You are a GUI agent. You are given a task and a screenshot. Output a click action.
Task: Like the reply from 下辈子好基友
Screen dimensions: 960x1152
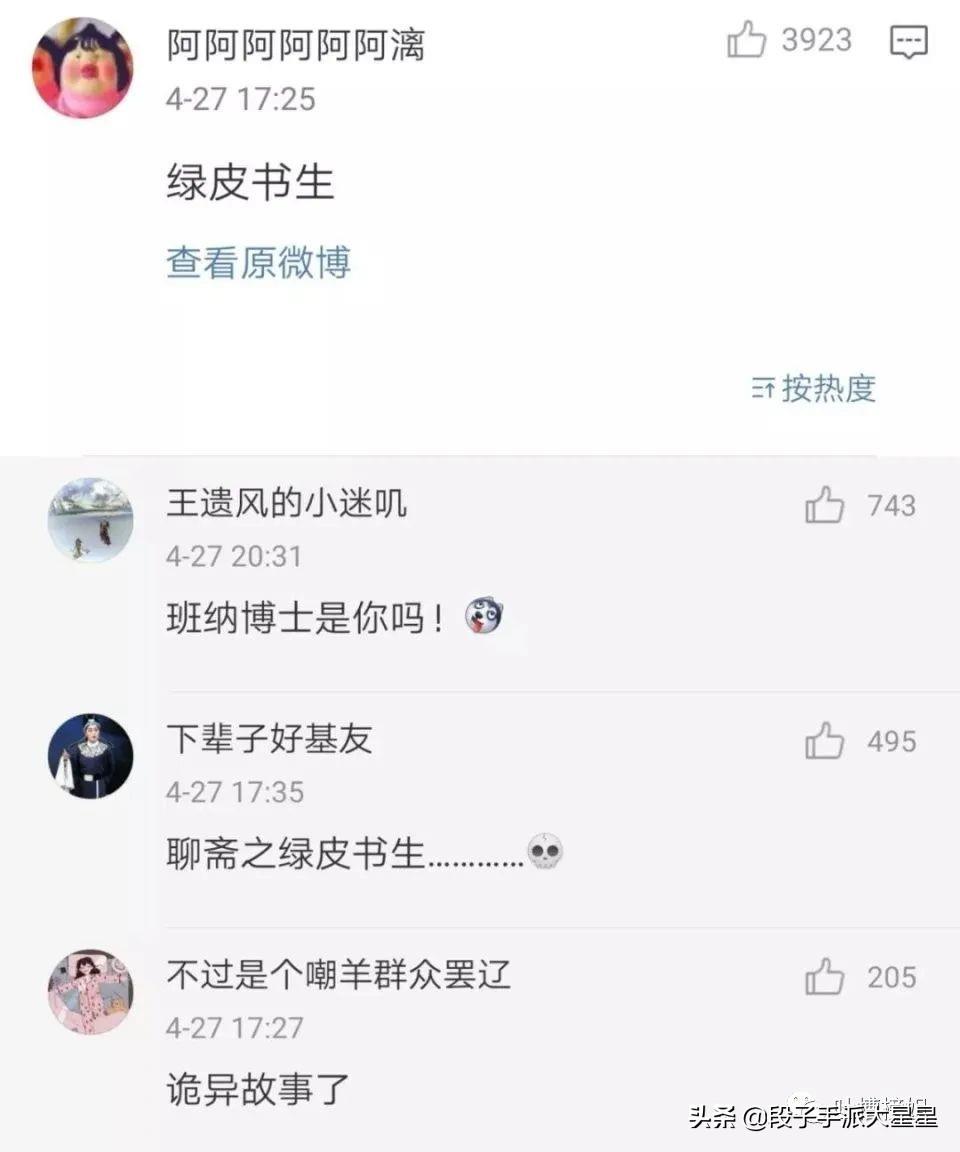[x=825, y=742]
